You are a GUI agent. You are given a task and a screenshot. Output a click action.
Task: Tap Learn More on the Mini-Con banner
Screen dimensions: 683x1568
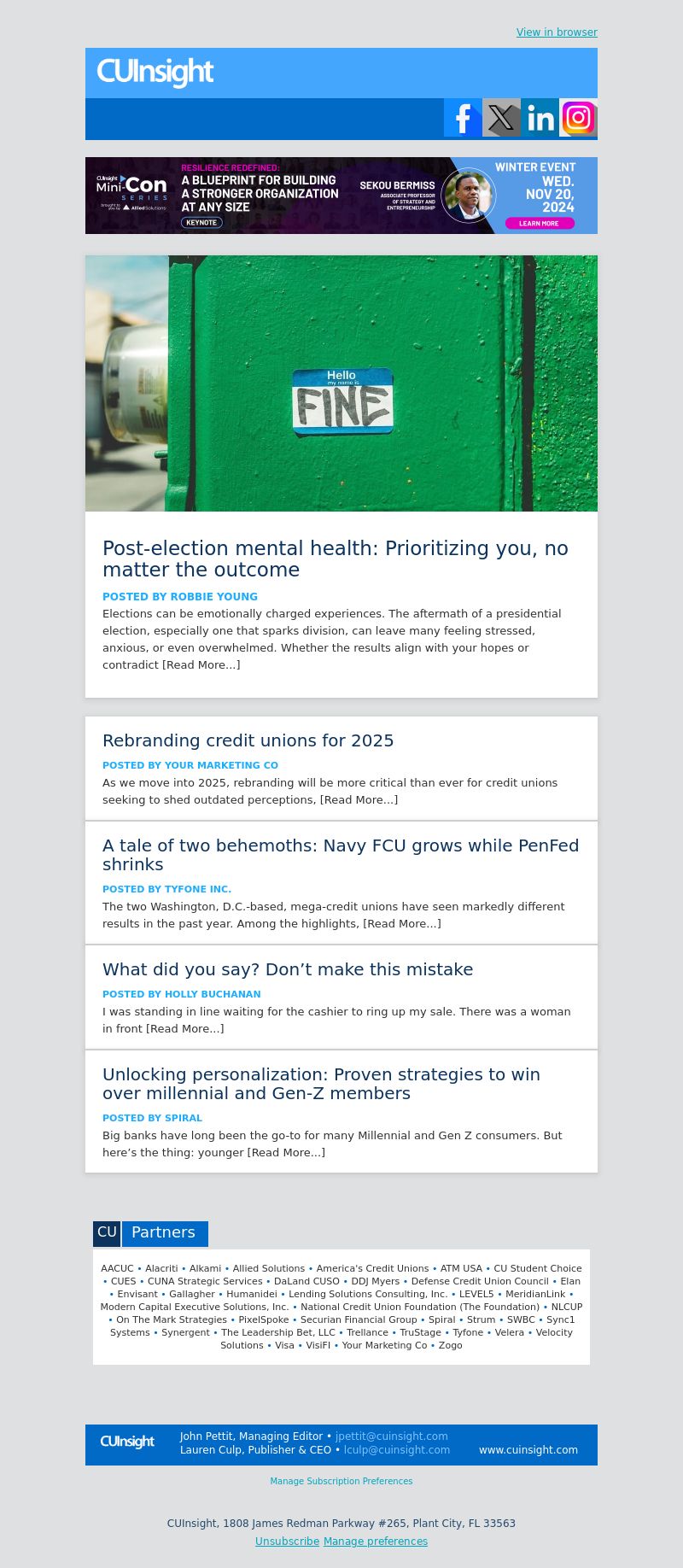click(539, 223)
